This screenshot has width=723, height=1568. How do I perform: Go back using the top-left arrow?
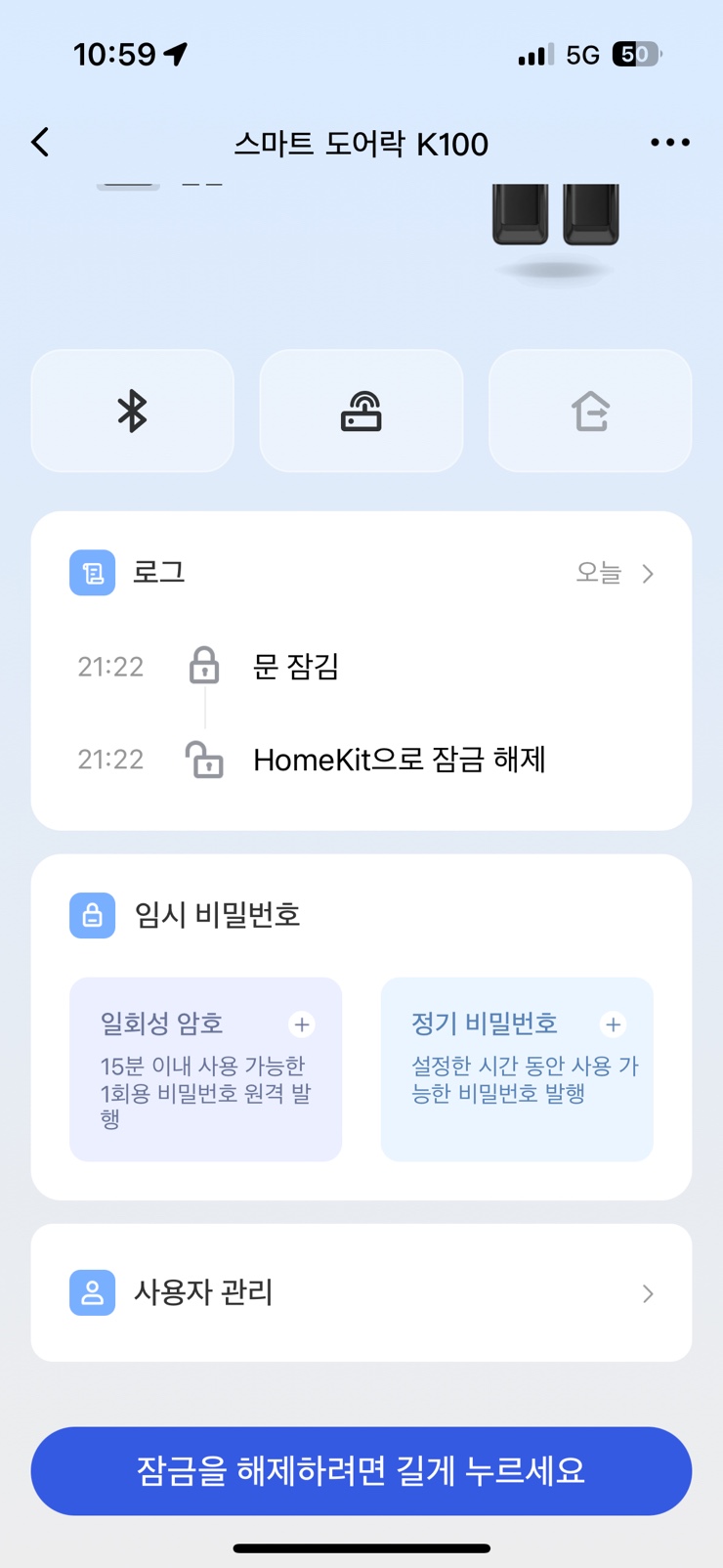pos(40,143)
